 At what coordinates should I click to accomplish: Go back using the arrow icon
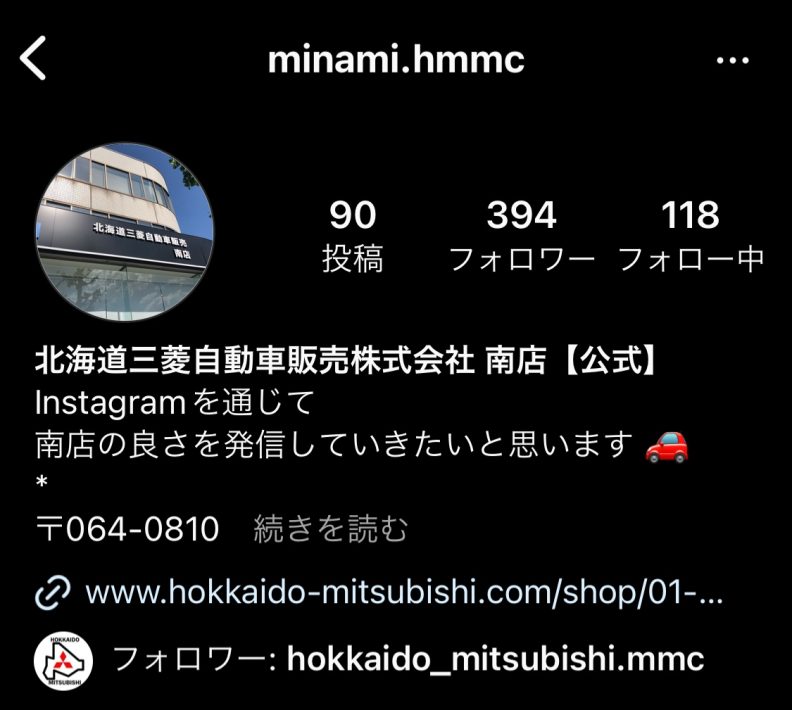click(34, 60)
